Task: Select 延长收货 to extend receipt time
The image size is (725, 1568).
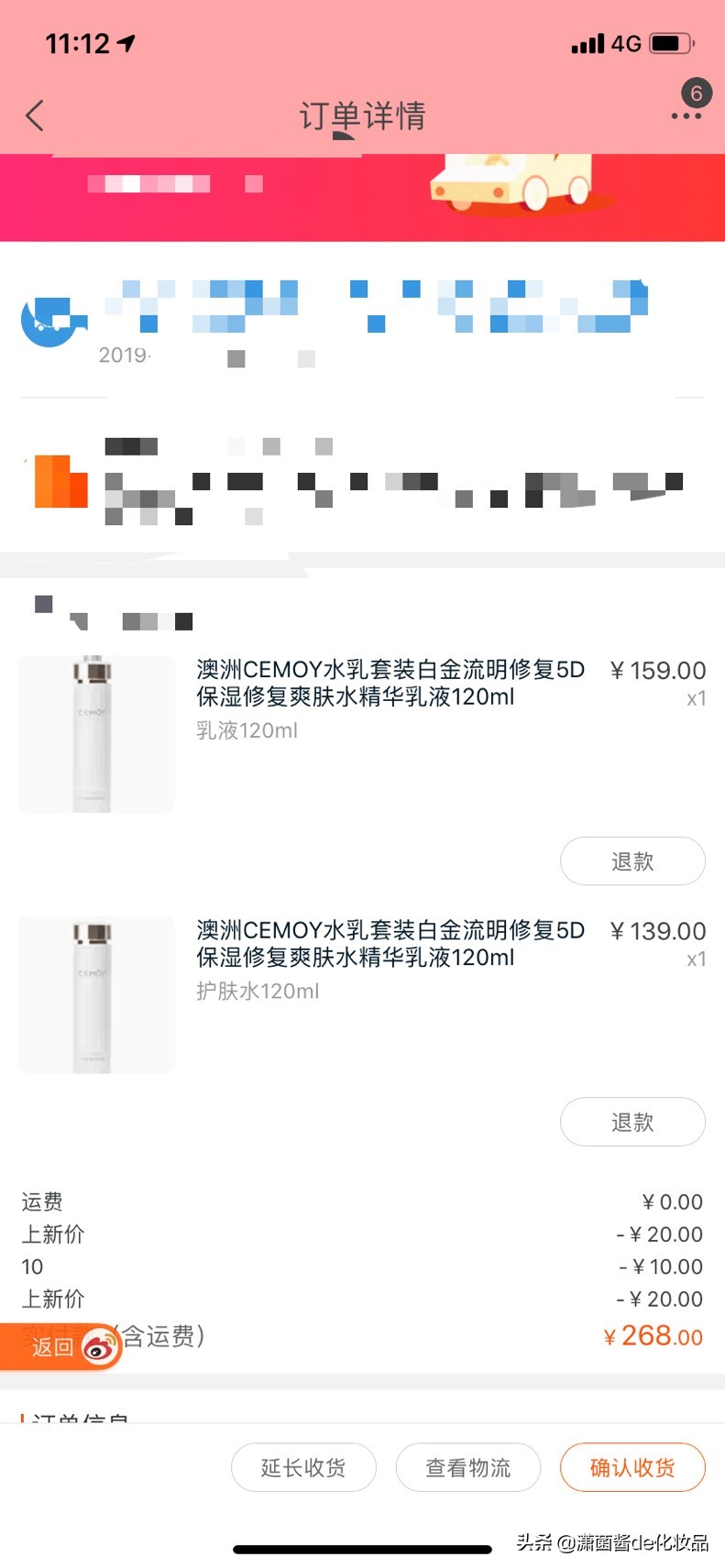Action: pyautogui.click(x=303, y=1467)
